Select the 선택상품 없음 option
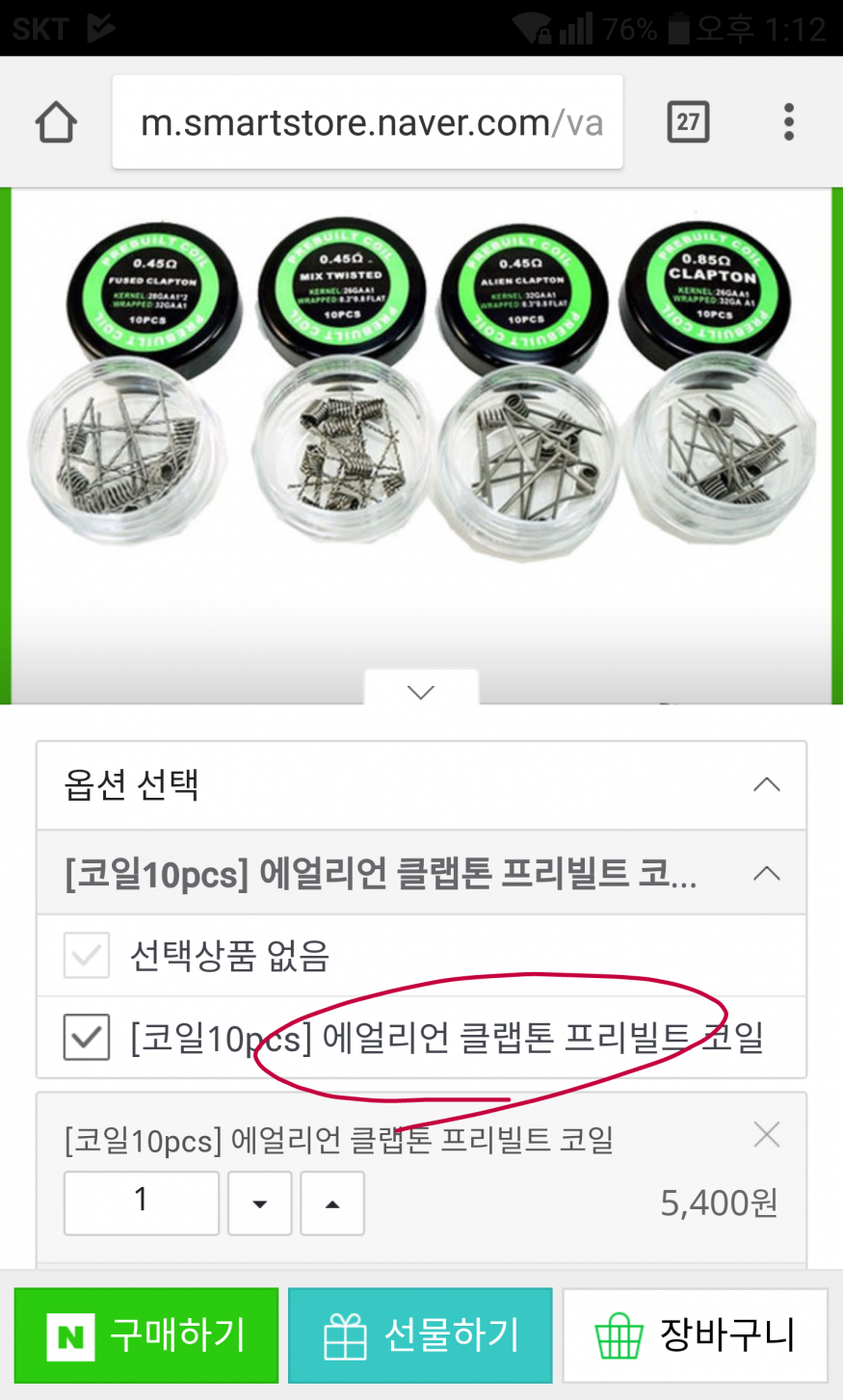Image resolution: width=843 pixels, height=1400 pixels. 87,956
